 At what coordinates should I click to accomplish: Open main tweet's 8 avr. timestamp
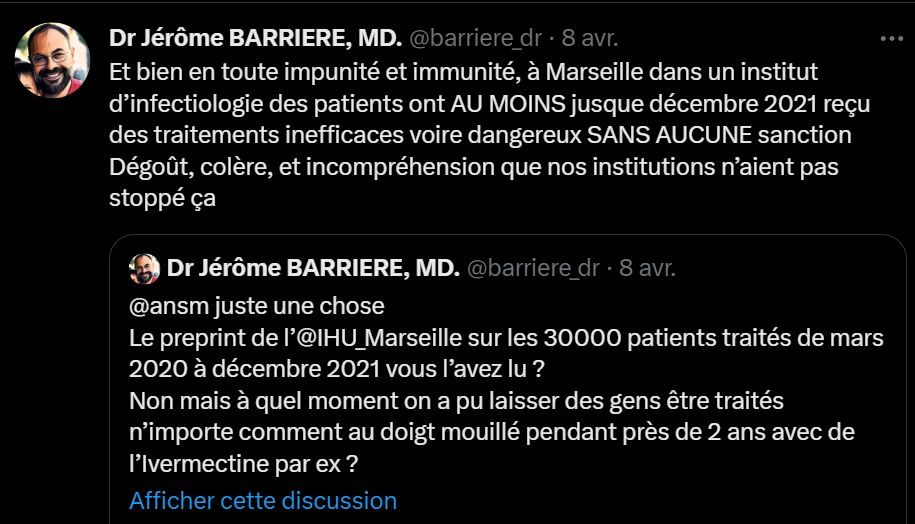589,39
